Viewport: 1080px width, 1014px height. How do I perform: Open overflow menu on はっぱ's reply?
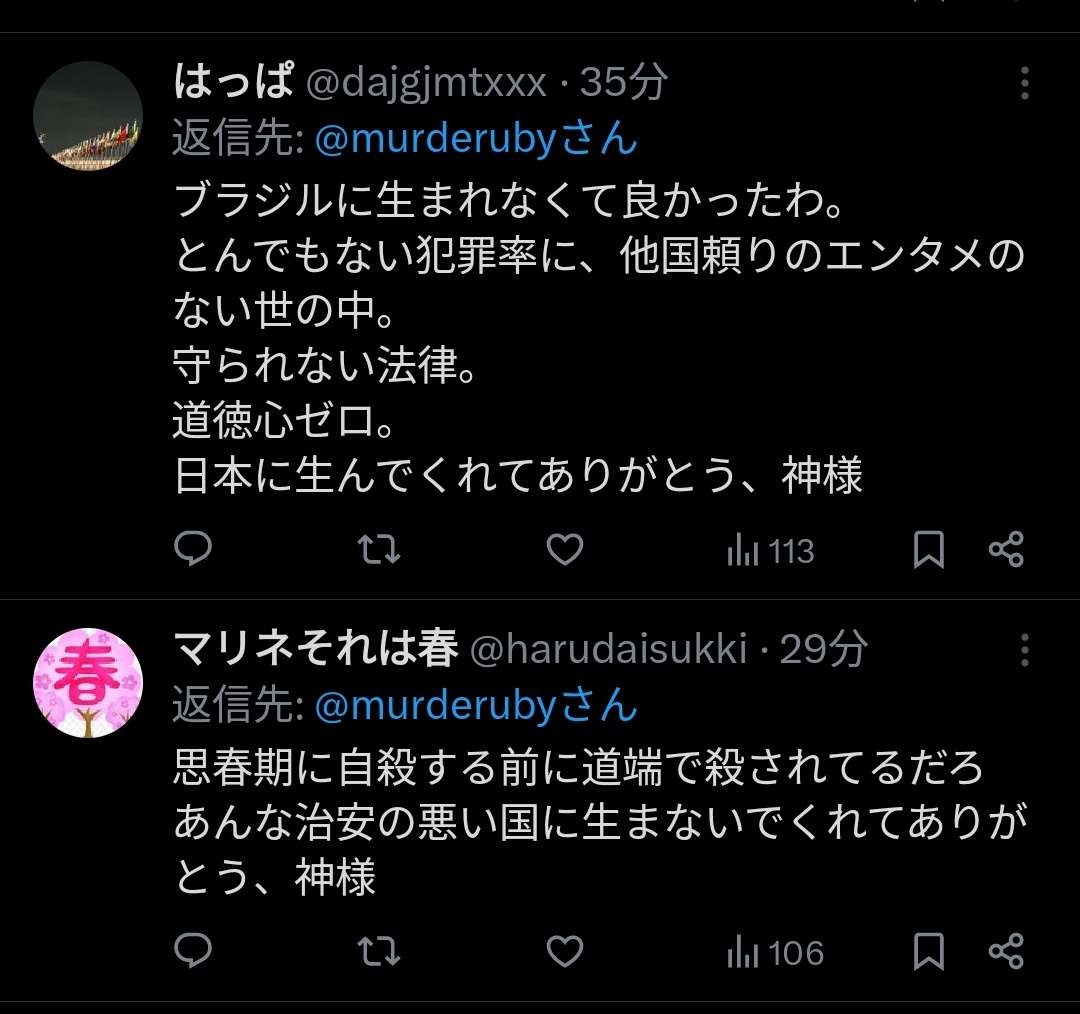pos(1024,84)
